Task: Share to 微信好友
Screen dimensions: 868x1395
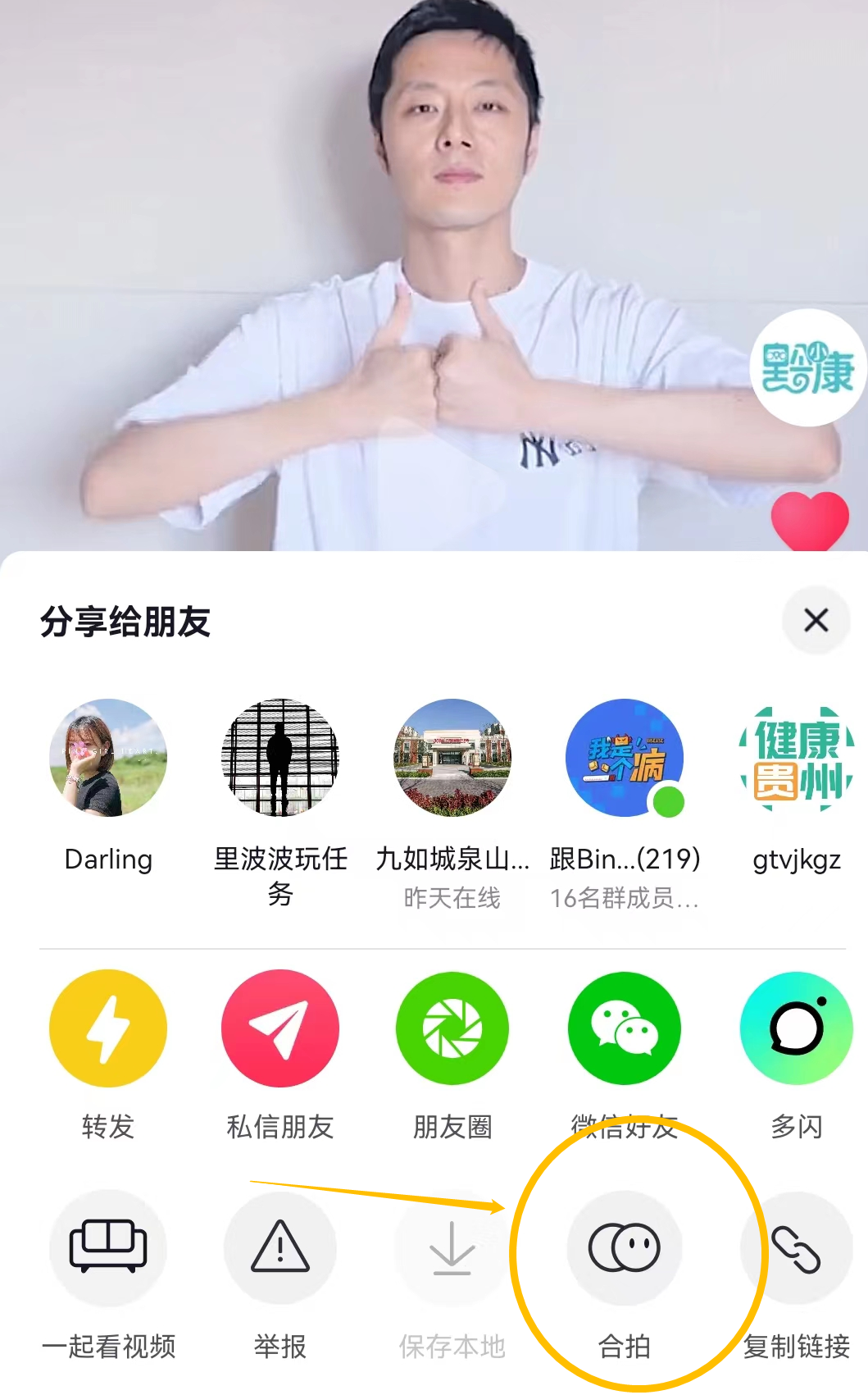Action: pyautogui.click(x=625, y=1028)
